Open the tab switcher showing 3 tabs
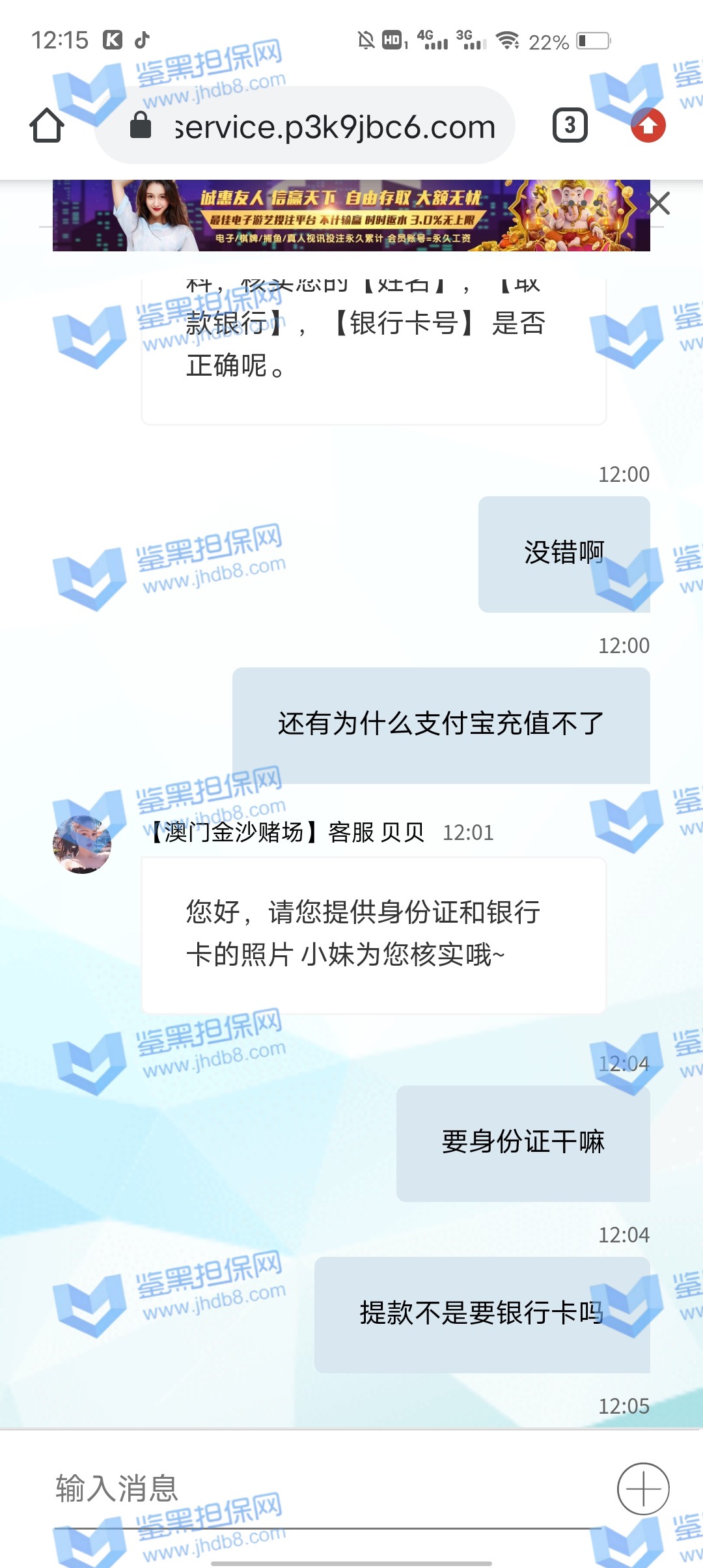Image resolution: width=703 pixels, height=1568 pixels. click(570, 125)
